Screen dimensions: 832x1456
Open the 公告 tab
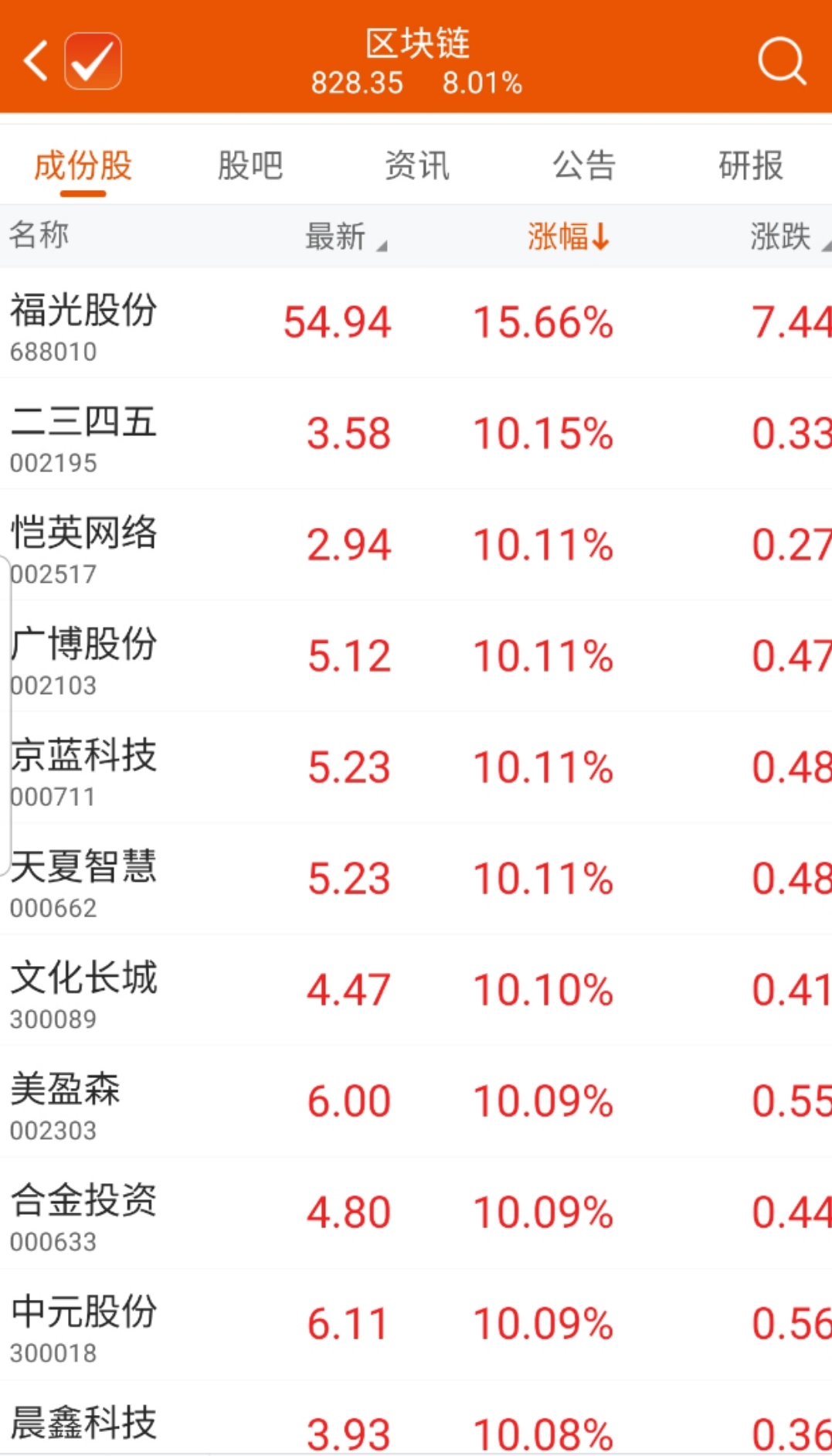(x=583, y=165)
